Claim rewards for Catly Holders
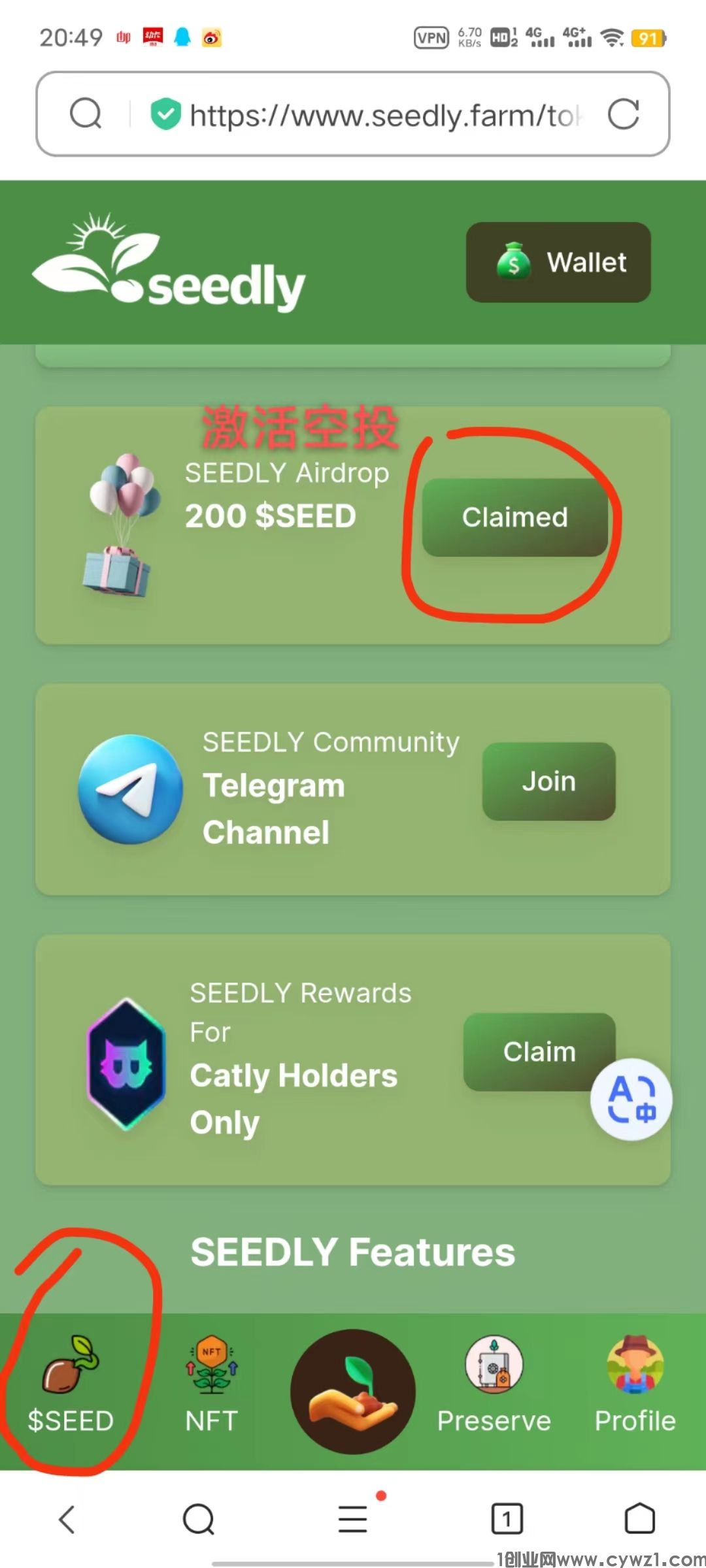Image resolution: width=706 pixels, height=1568 pixels. tap(539, 1051)
